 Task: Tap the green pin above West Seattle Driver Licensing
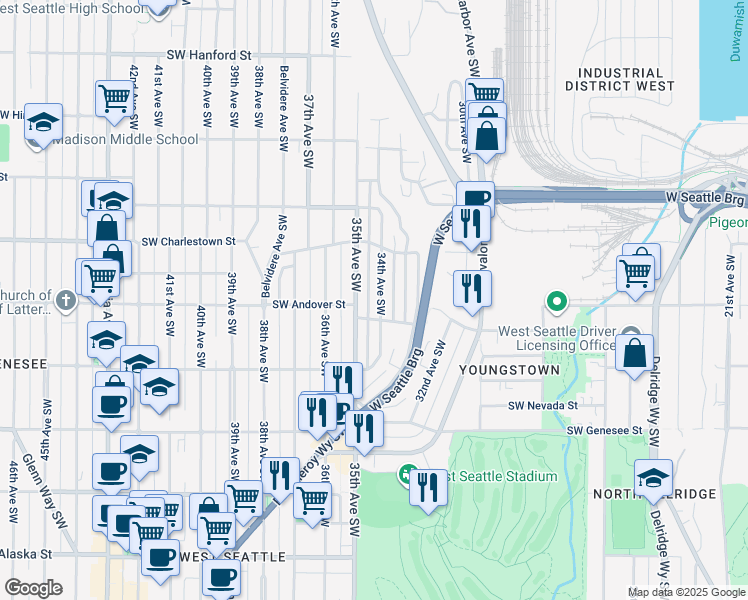point(556,302)
